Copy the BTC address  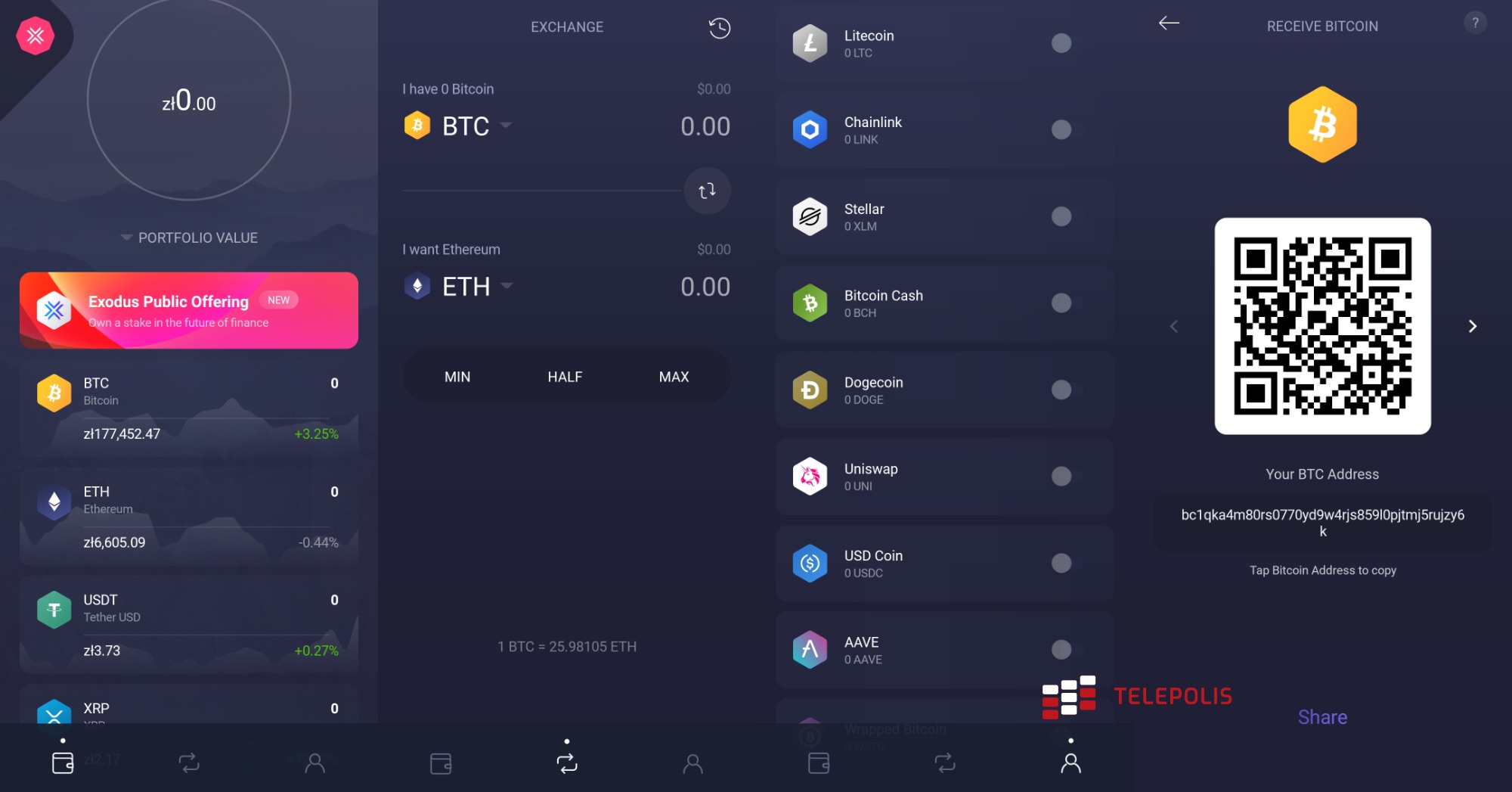click(x=1322, y=522)
